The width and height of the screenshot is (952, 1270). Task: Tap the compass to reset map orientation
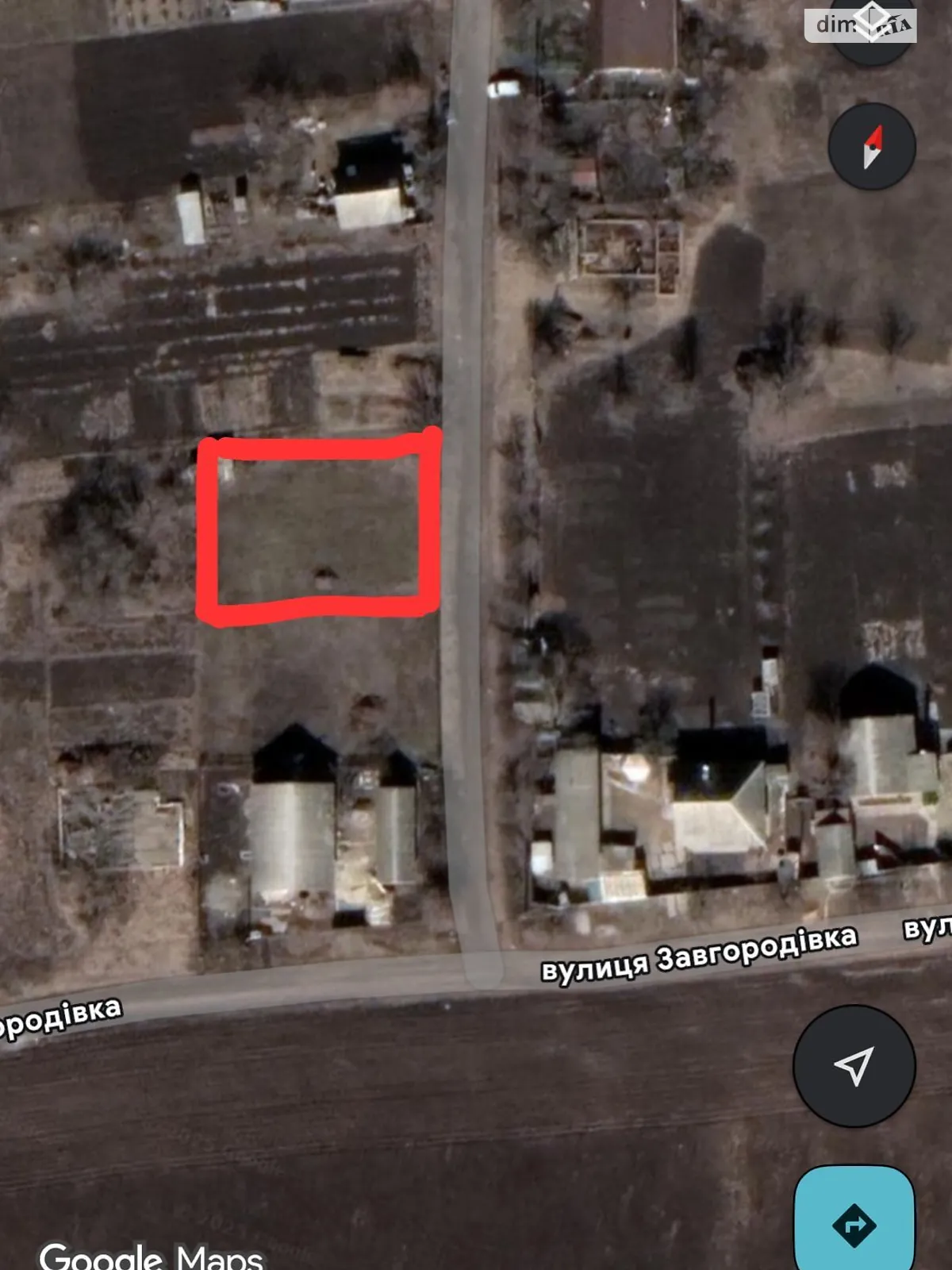point(872,147)
